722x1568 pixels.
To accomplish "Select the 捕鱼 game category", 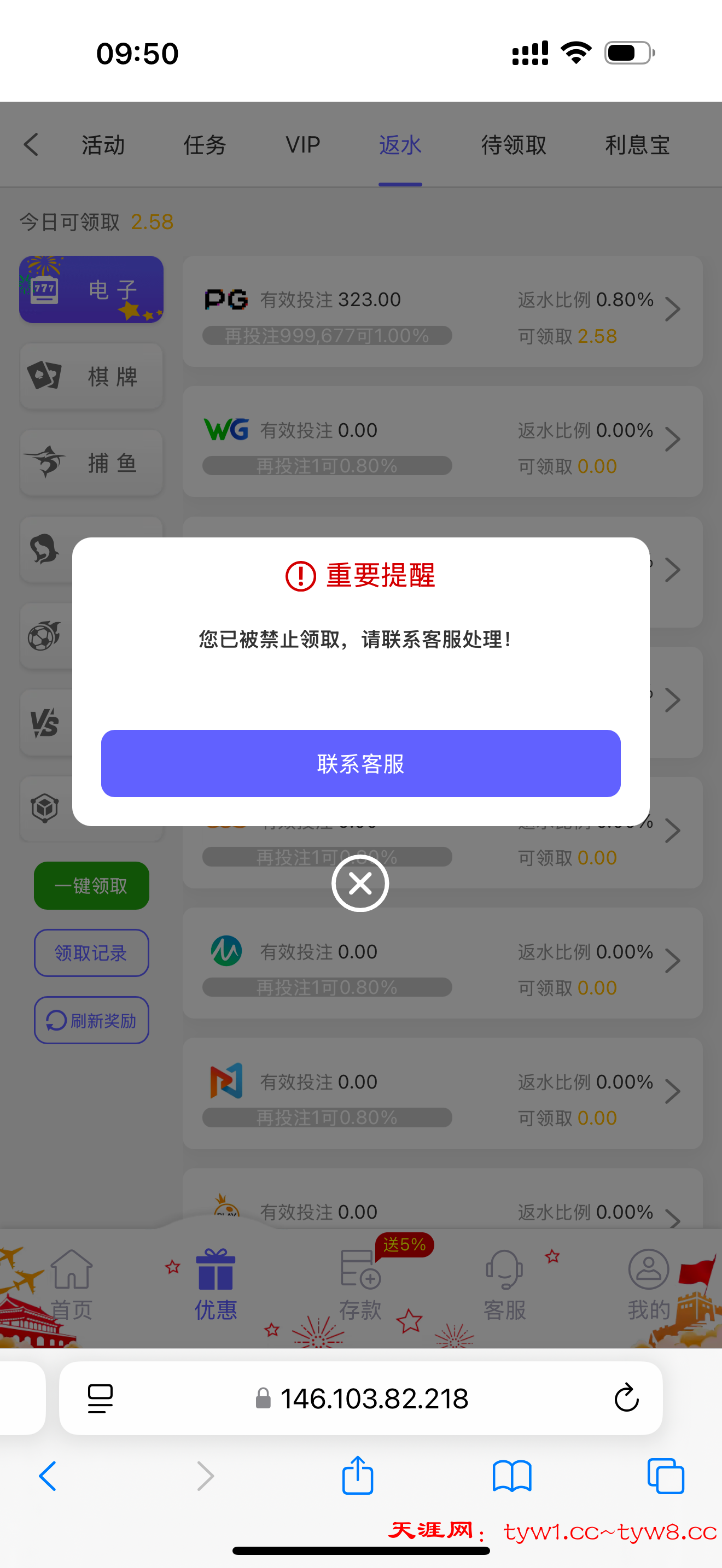I will coord(91,463).
